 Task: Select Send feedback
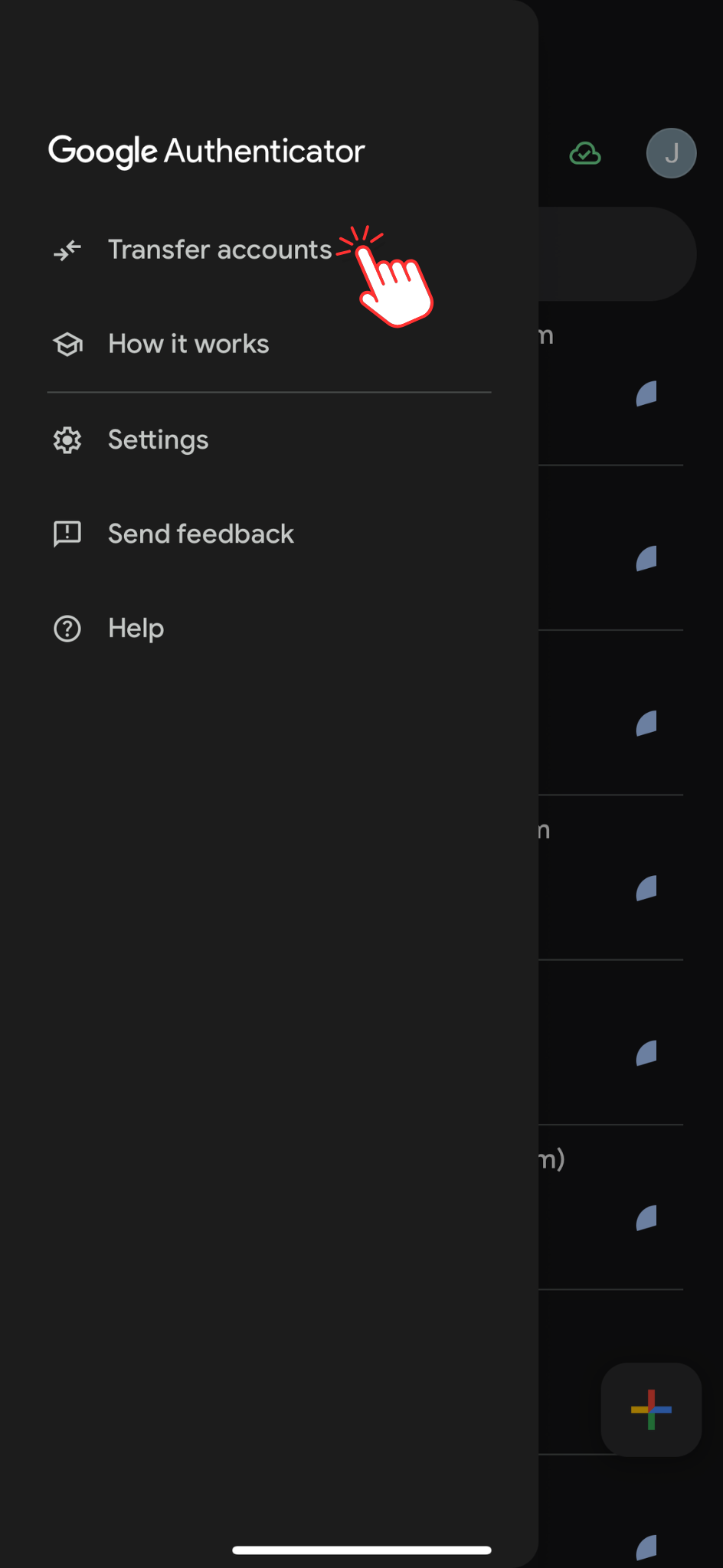[201, 534]
